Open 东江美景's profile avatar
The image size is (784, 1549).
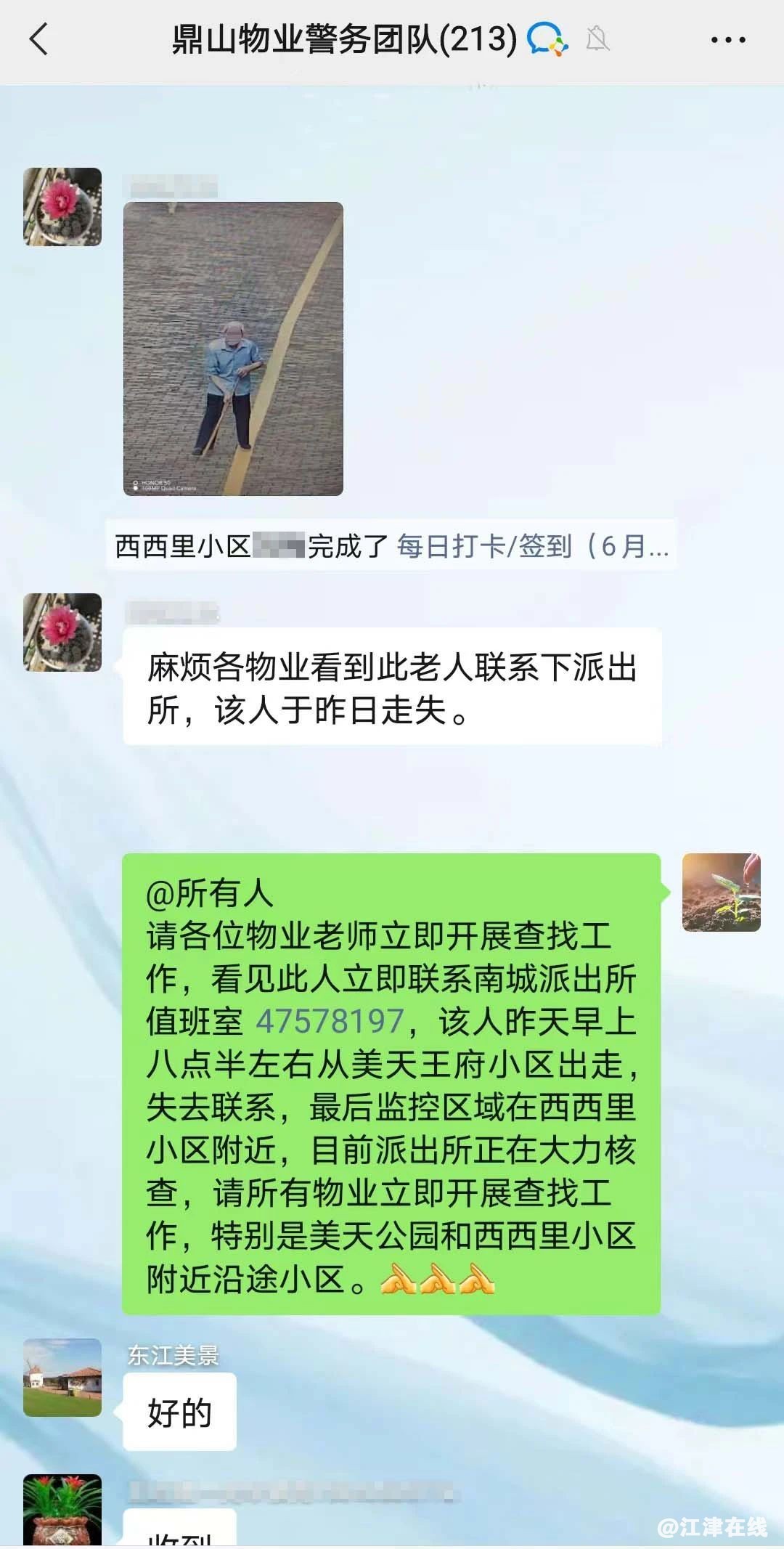(x=62, y=1378)
